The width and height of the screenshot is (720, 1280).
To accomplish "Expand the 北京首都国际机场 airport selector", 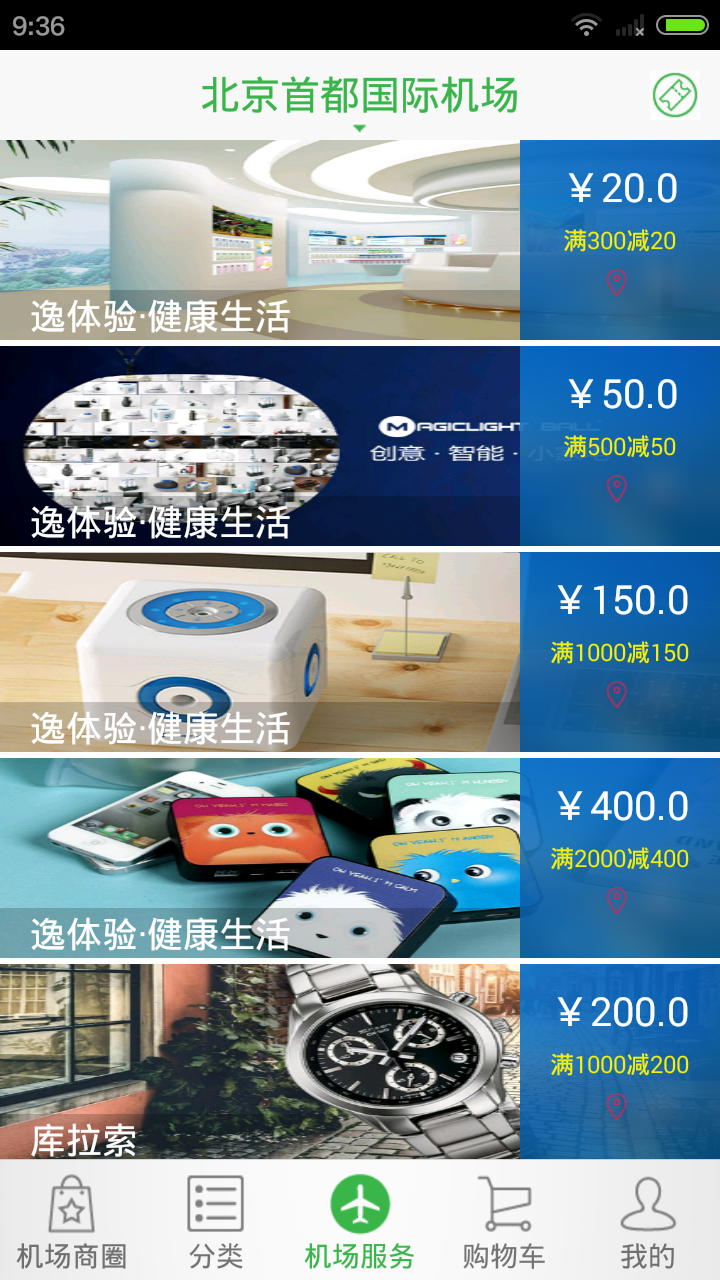I will tap(360, 98).
